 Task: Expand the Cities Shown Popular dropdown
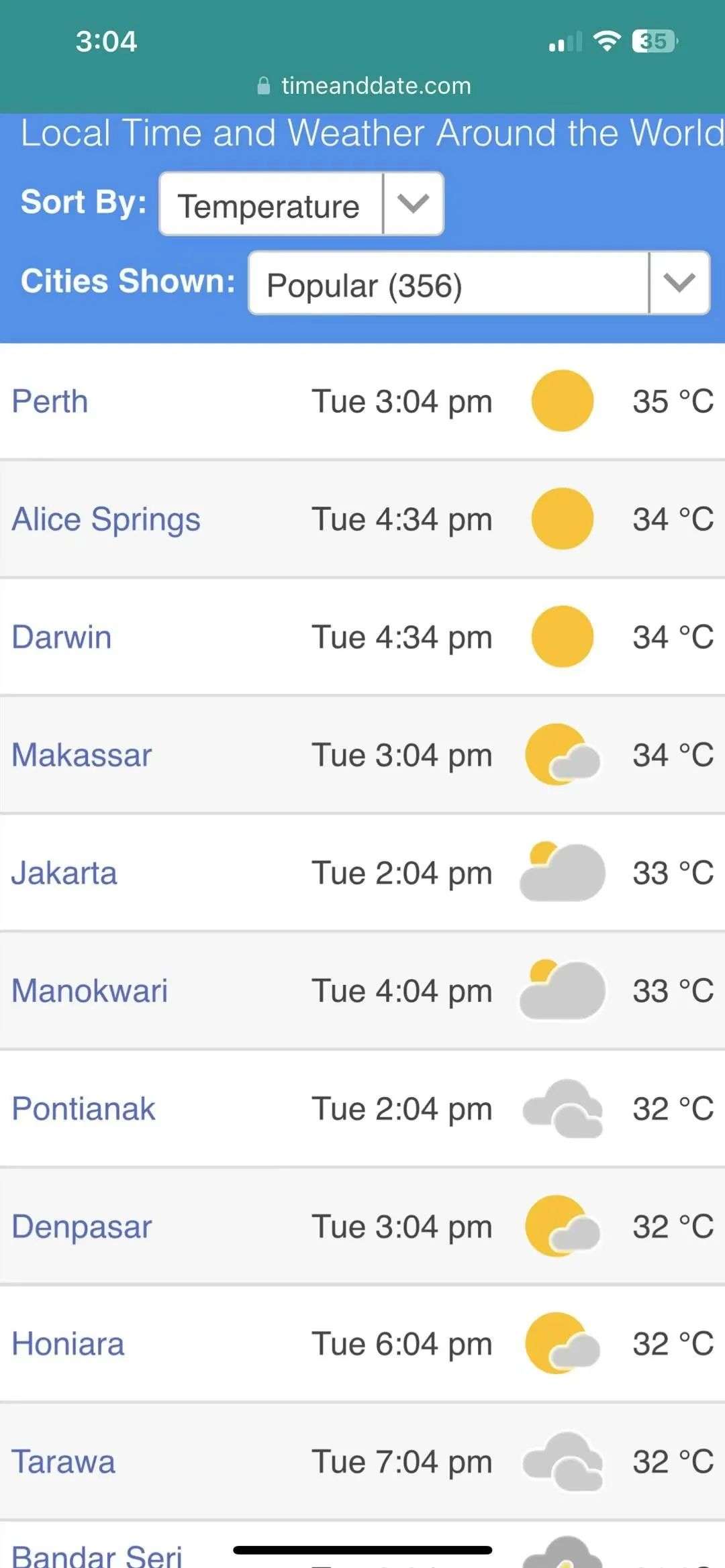[479, 282]
